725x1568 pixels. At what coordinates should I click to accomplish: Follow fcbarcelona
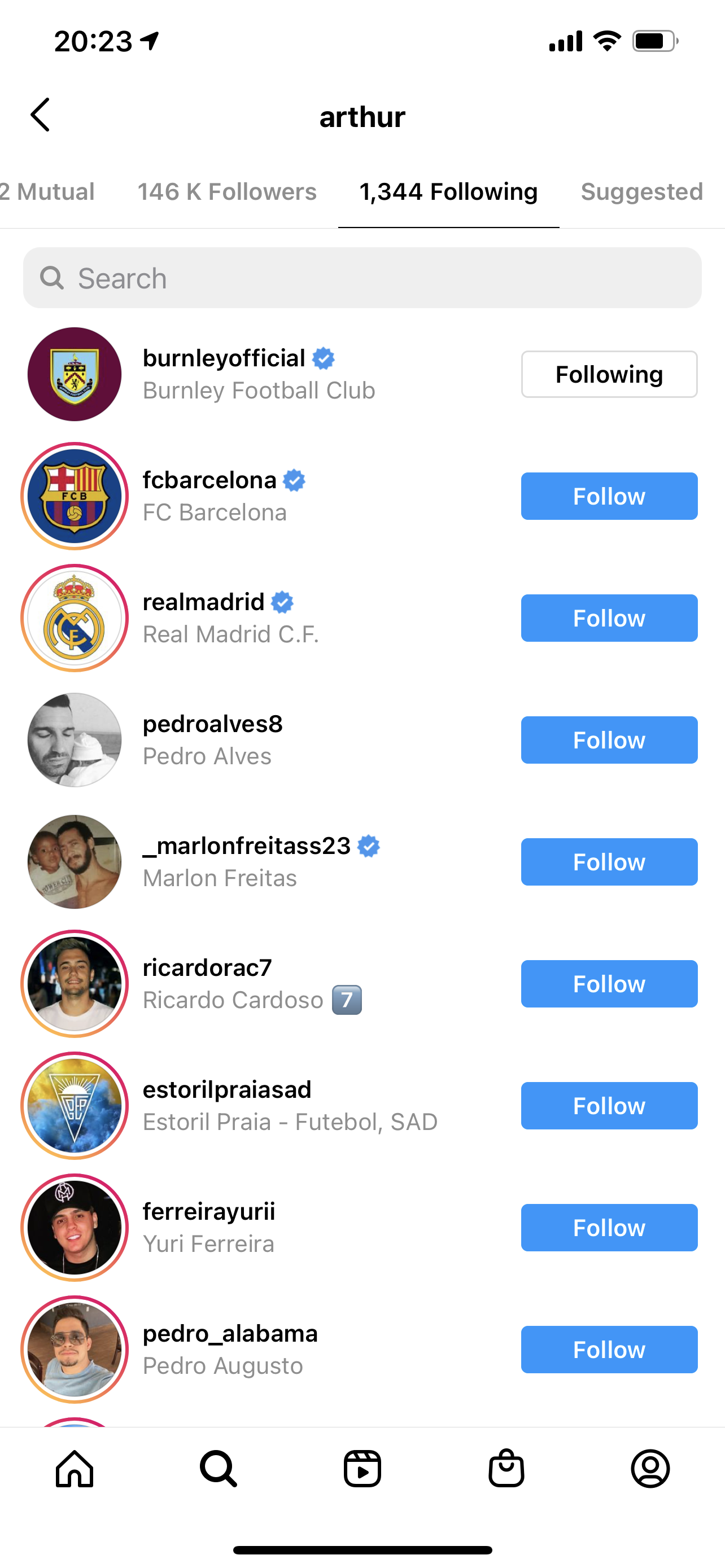pyautogui.click(x=609, y=496)
